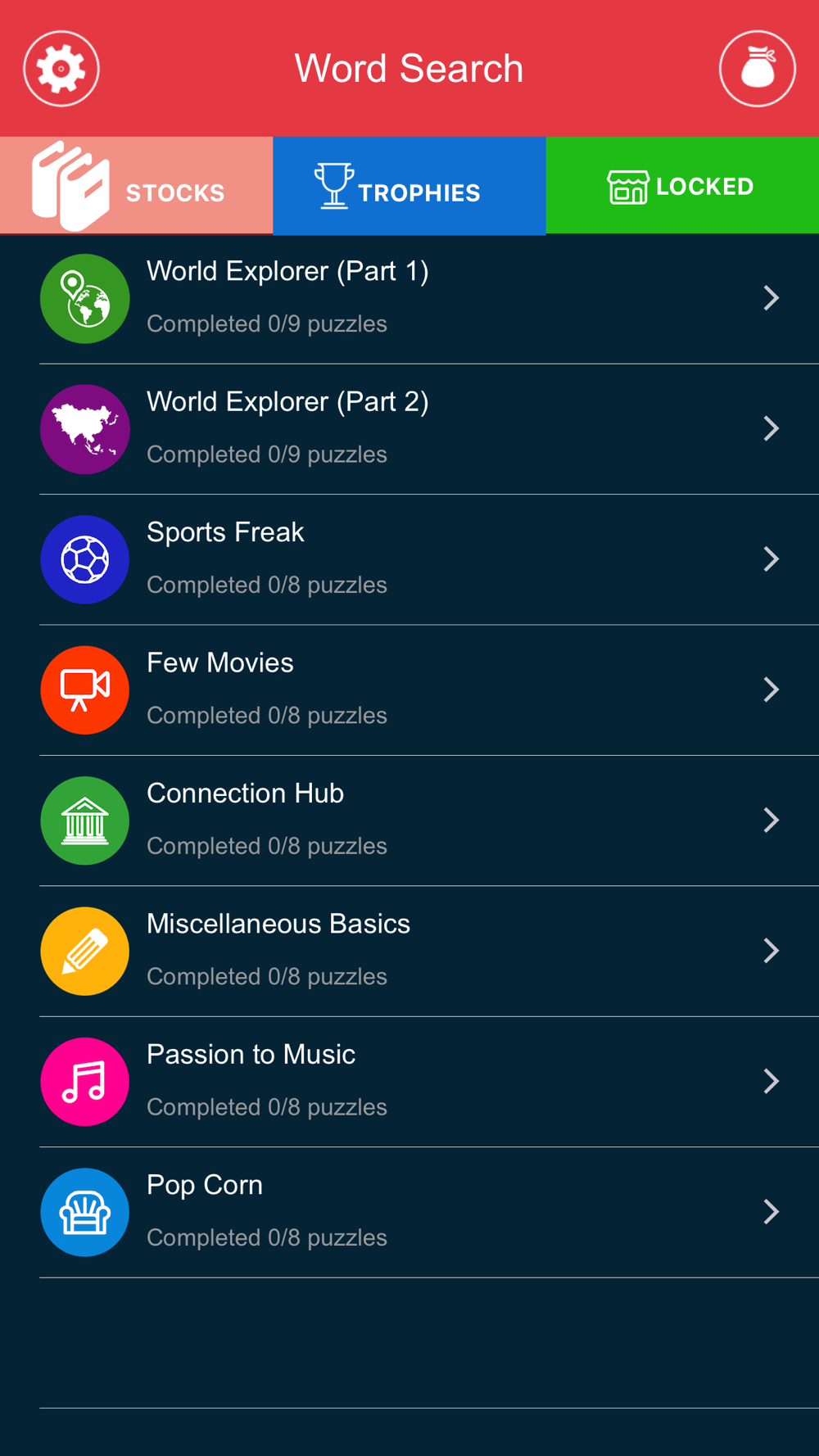Open World Explorer (Part 1) puzzles
Image resolution: width=819 pixels, height=1456 pixels.
[409, 299]
